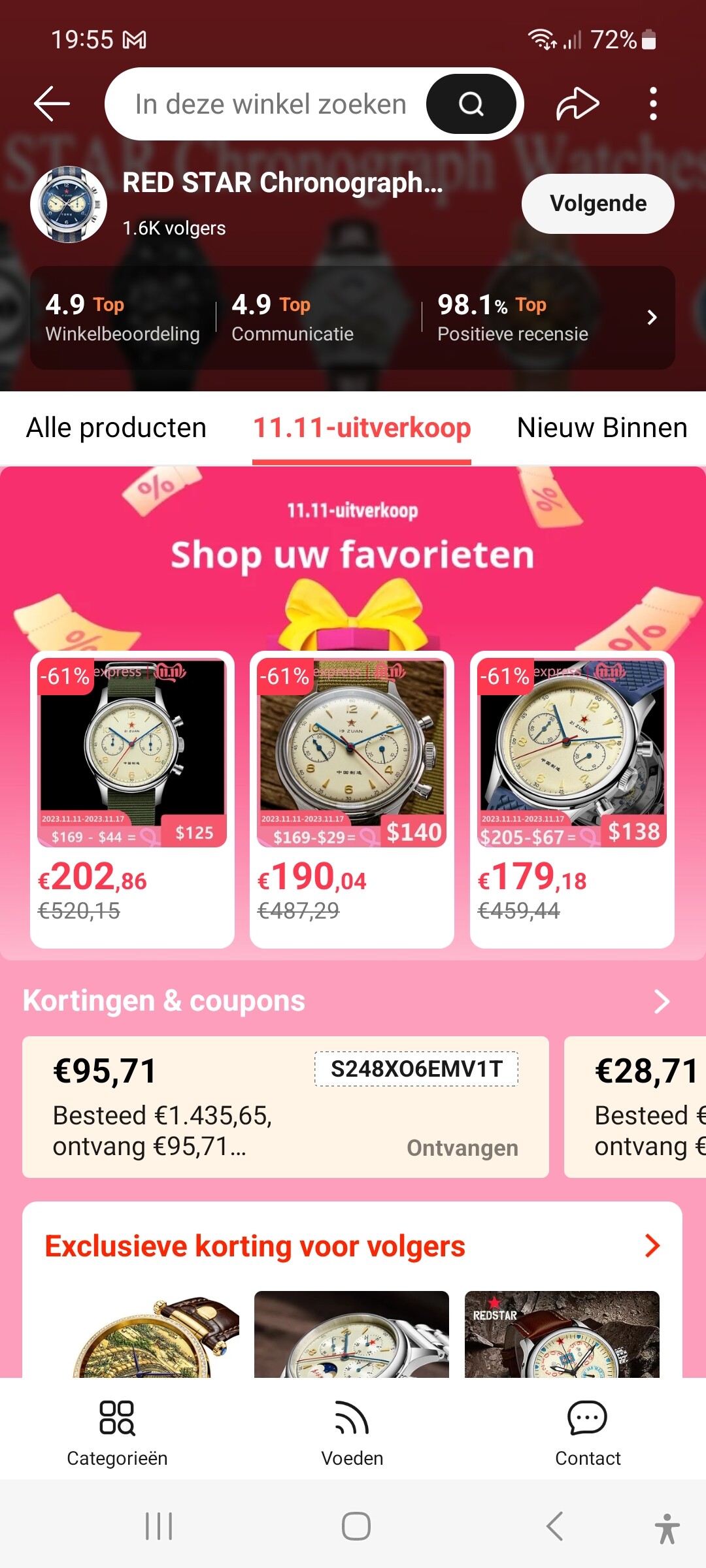Tap the 'In deze winkel zoeken' search field
Image resolution: width=706 pixels, height=1568 pixels.
pyautogui.click(x=271, y=104)
